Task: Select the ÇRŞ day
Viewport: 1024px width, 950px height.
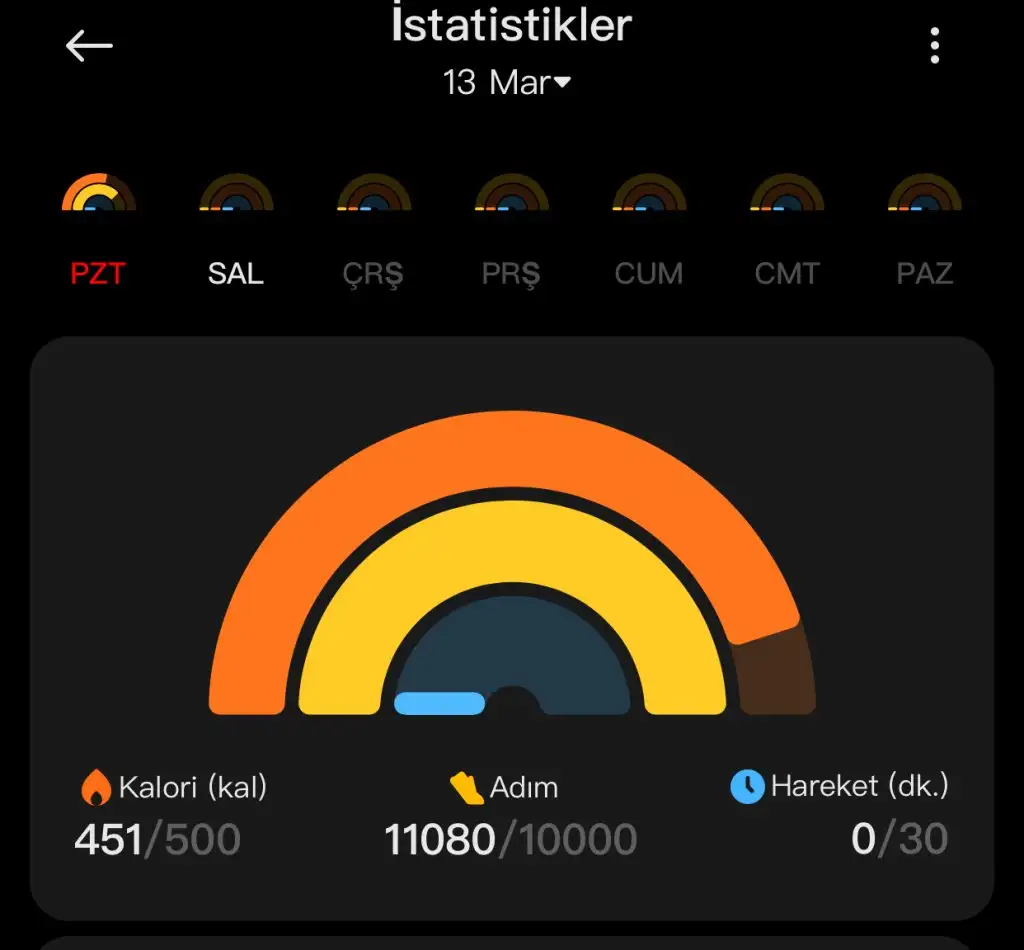Action: [374, 232]
